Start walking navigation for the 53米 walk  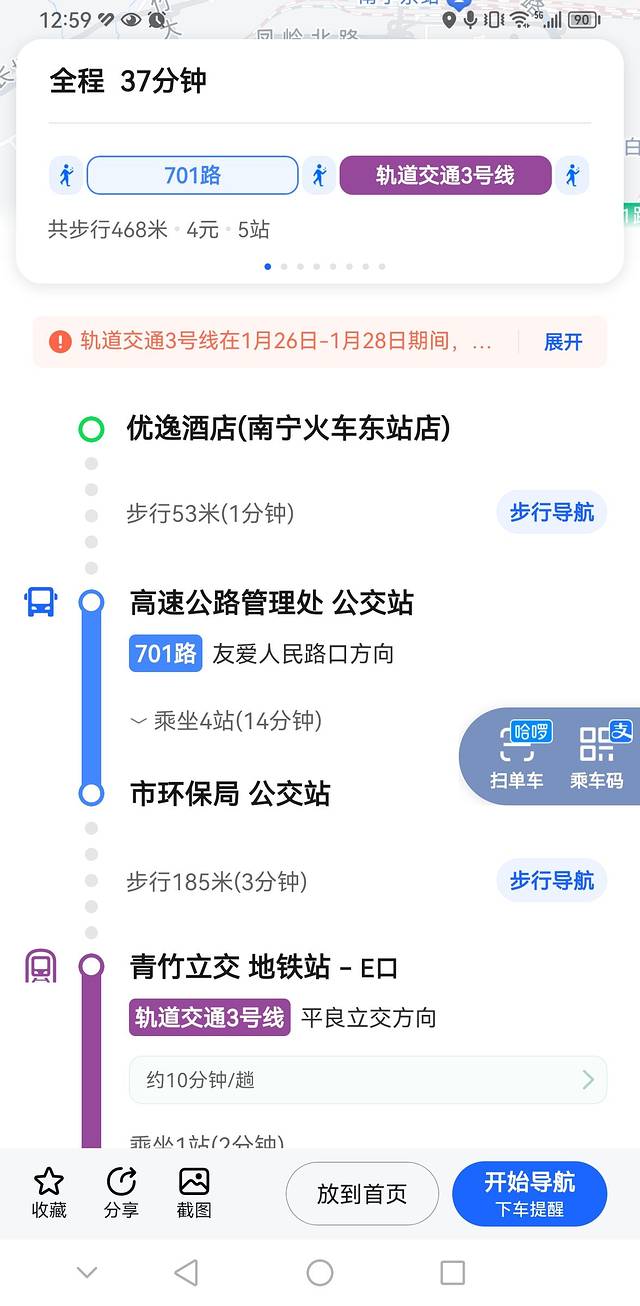[552, 513]
